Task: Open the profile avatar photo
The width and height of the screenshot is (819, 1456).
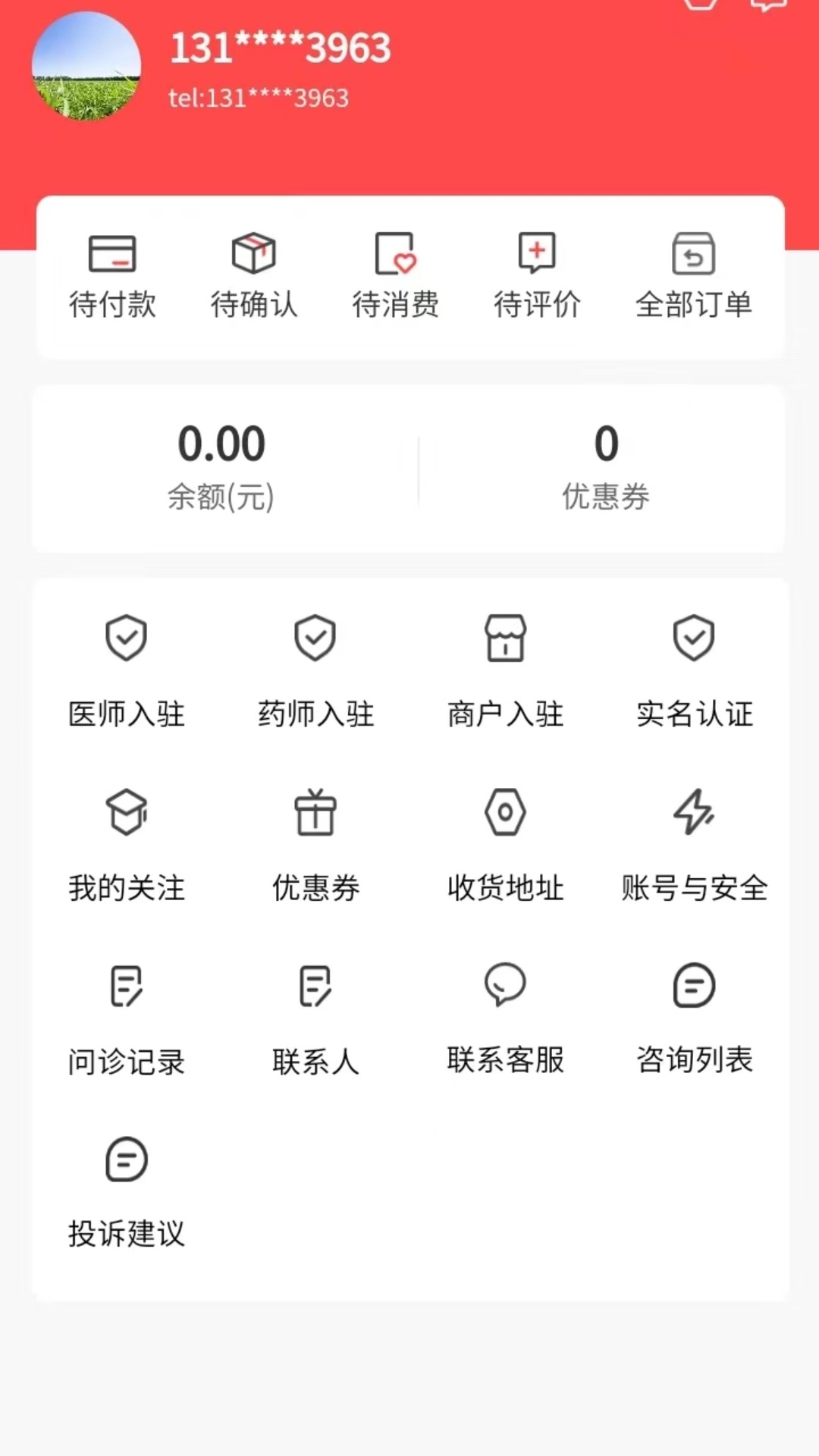Action: (x=86, y=68)
